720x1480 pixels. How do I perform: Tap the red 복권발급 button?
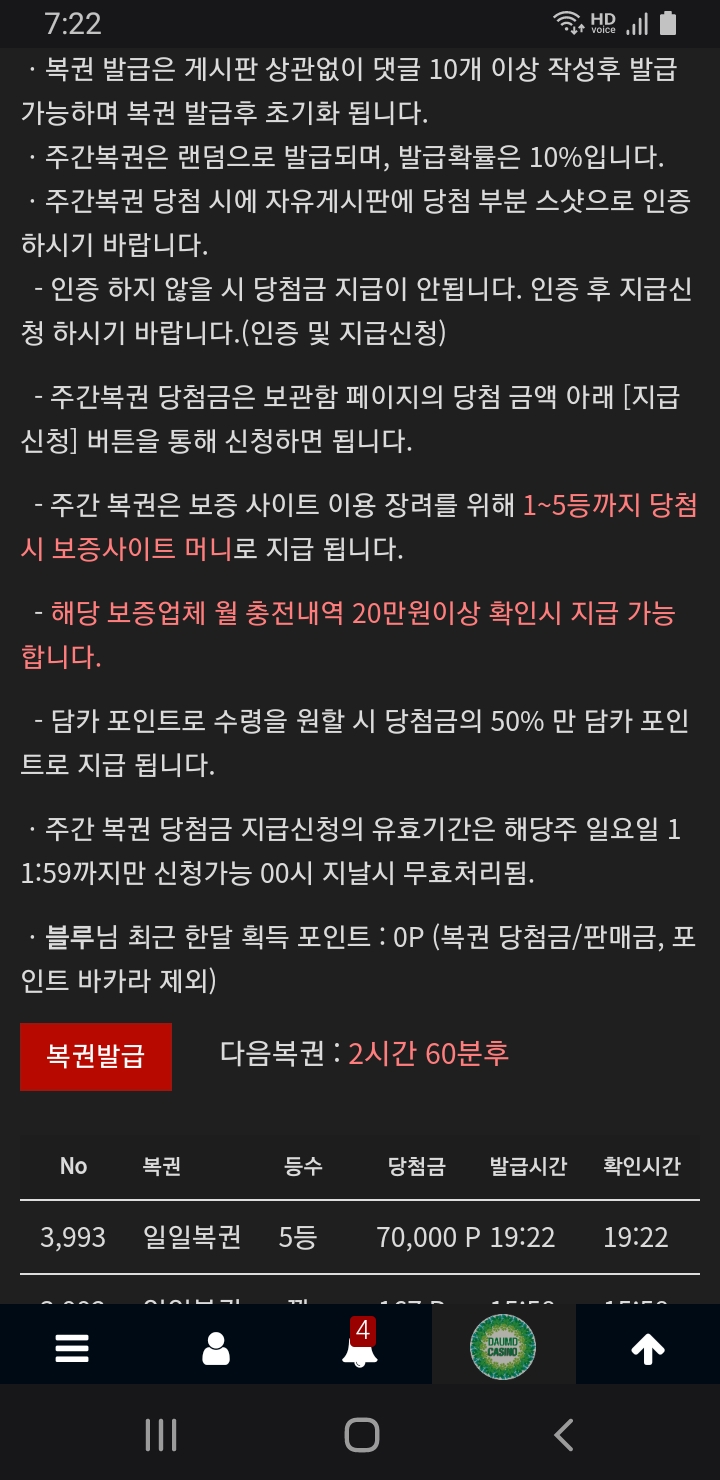tap(96, 1056)
